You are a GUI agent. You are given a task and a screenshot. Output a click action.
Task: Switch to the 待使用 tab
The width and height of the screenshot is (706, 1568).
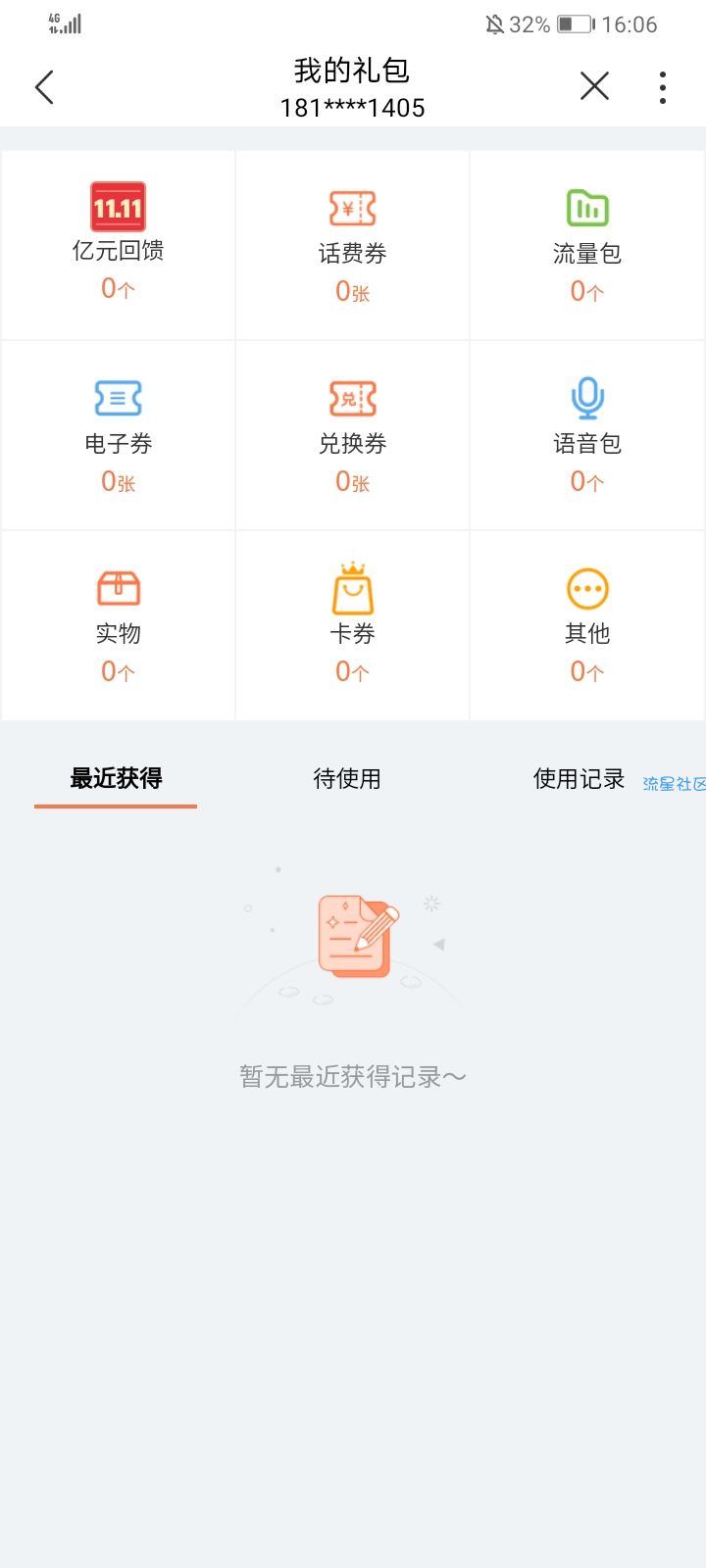click(x=347, y=779)
